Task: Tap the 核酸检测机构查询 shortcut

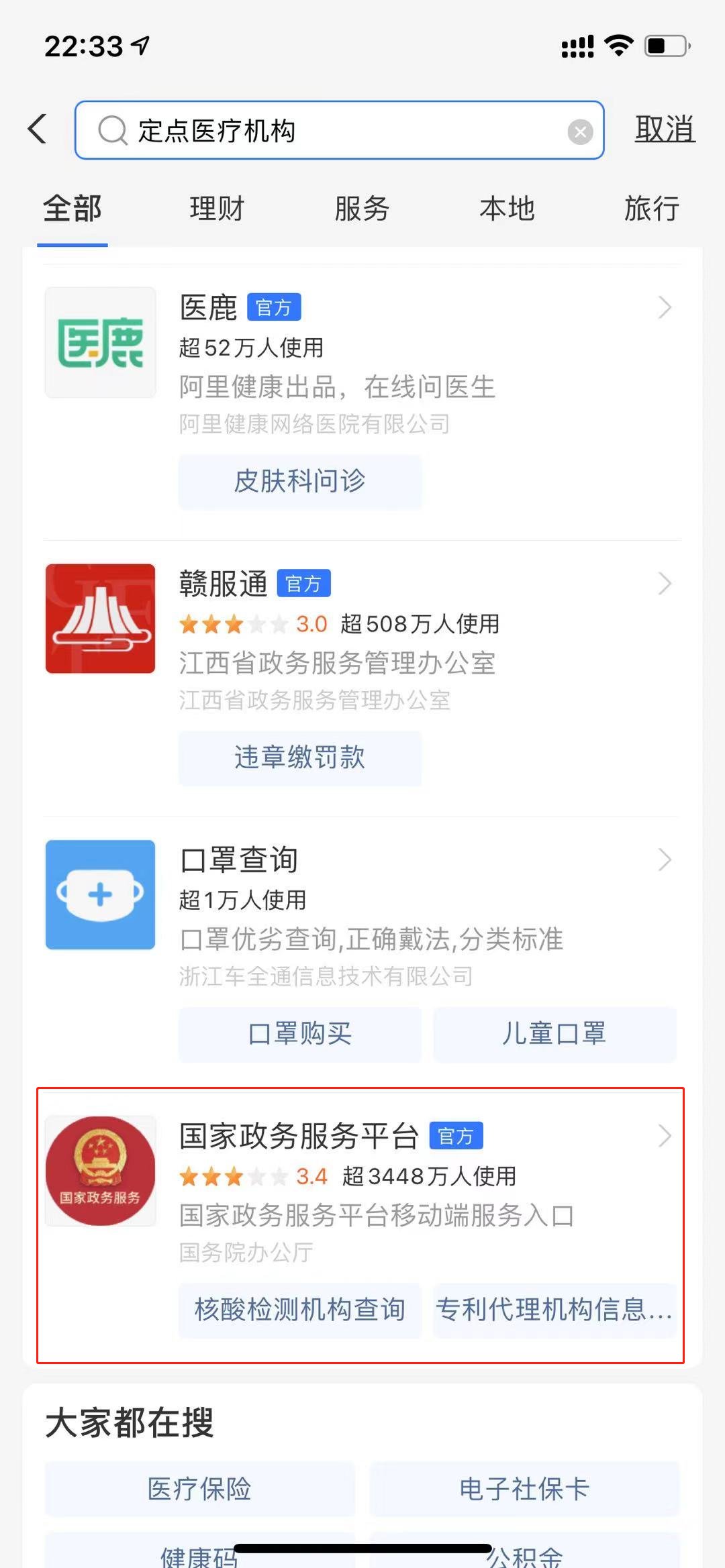Action: [299, 1310]
